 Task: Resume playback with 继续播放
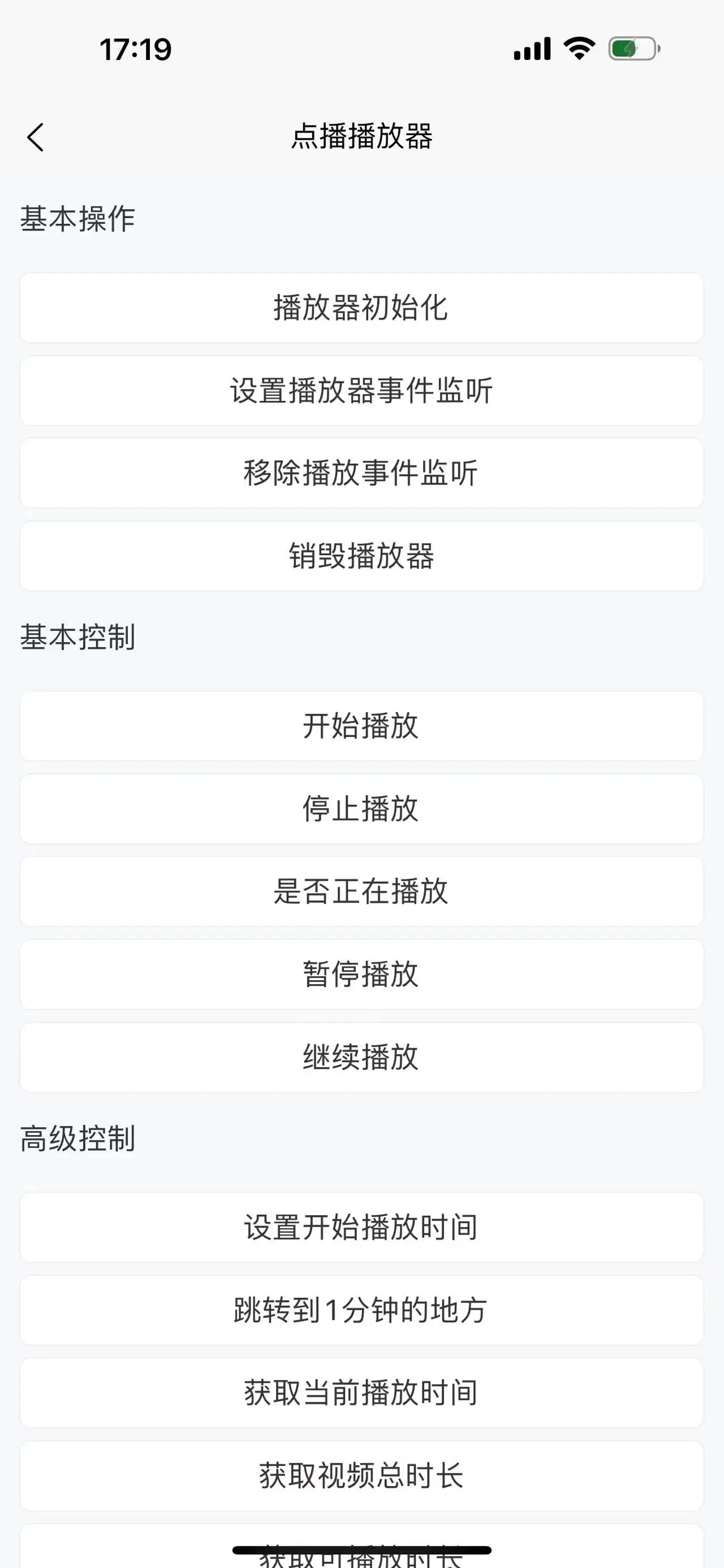[361, 1056]
